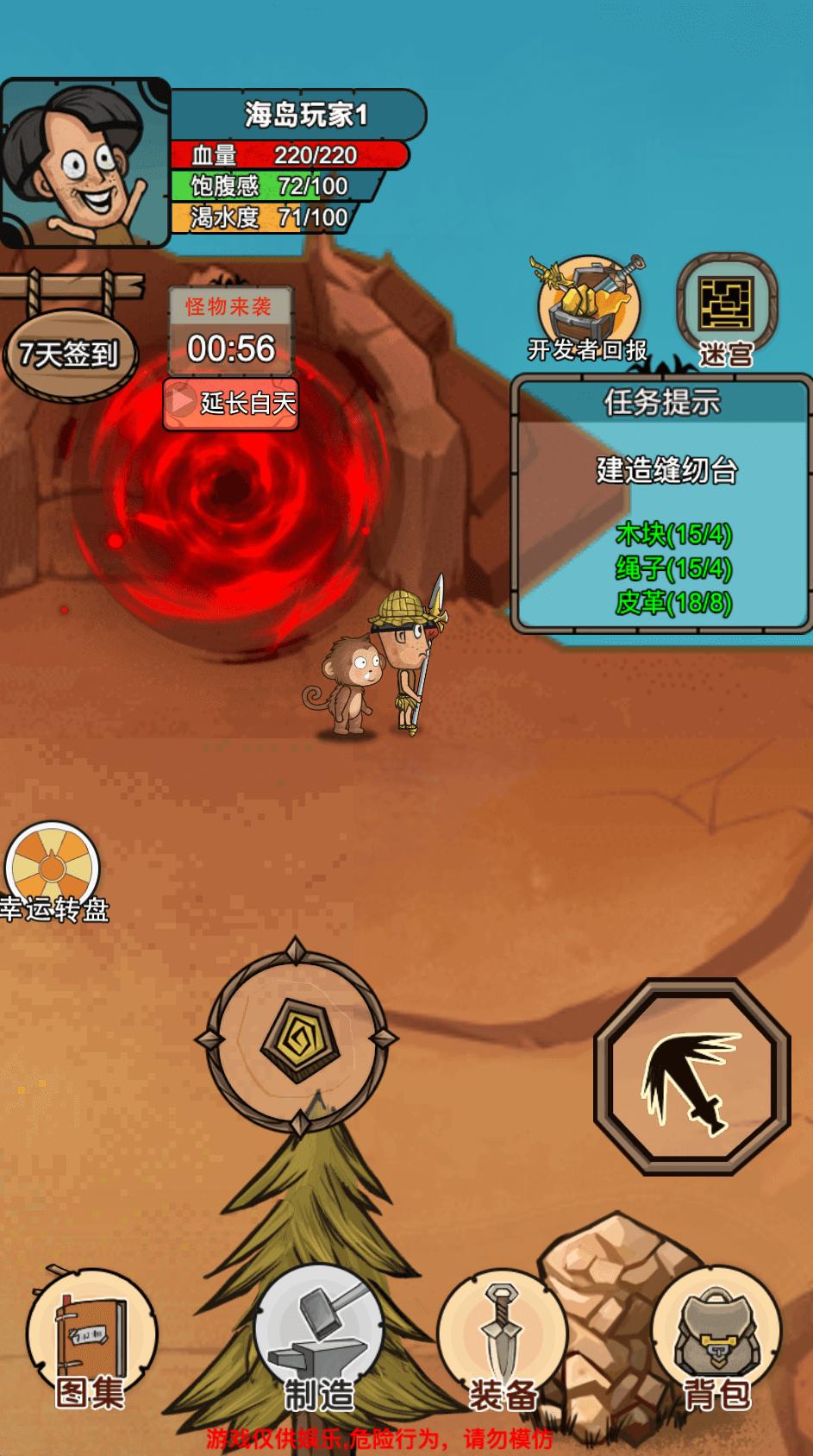The width and height of the screenshot is (813, 1456).
Task: Open the 7天签到 daily sign-in board
Action: click(69, 354)
